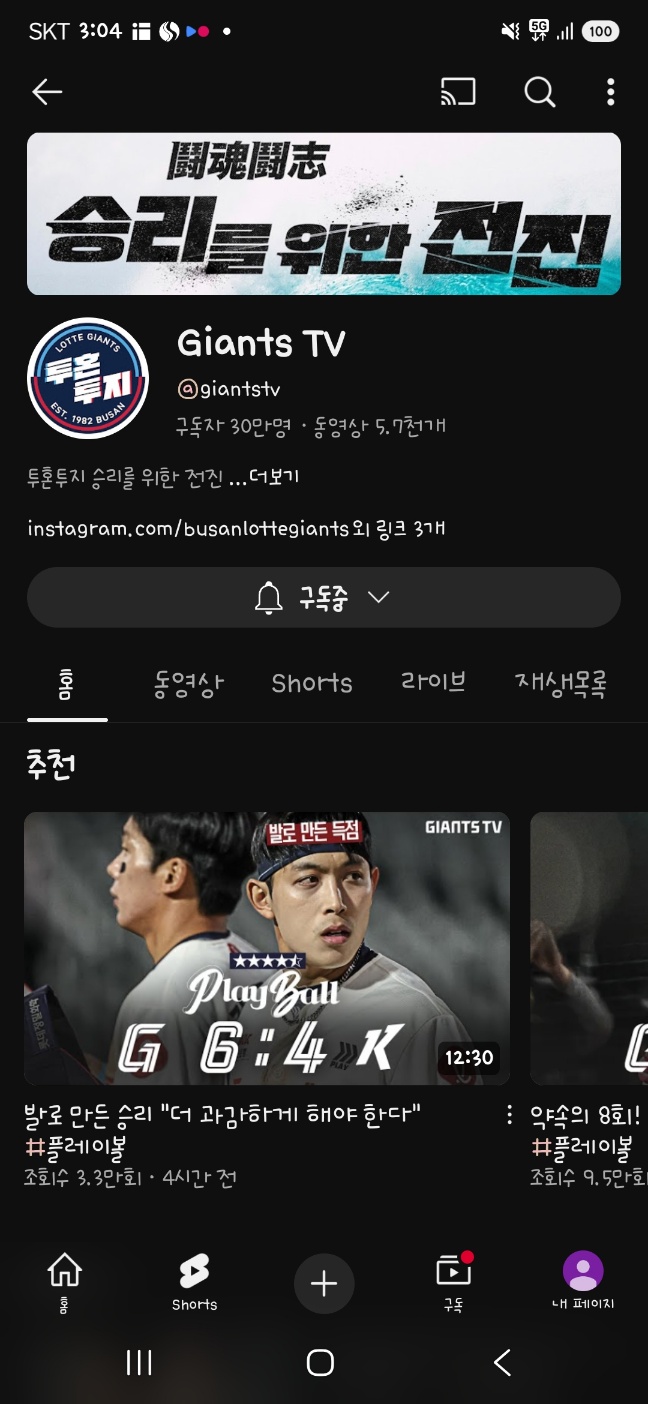
Task: Open options for 발로 만든 승리 video
Action: coord(509,1114)
